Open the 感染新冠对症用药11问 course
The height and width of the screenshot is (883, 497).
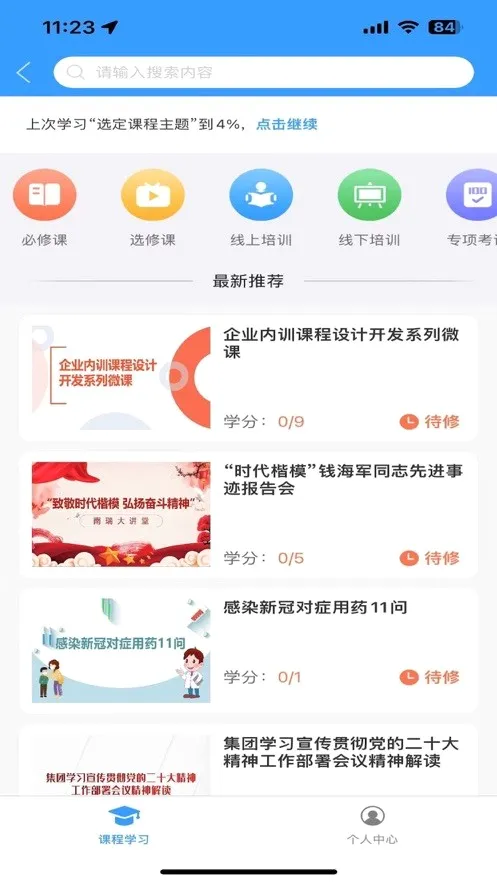click(248, 651)
